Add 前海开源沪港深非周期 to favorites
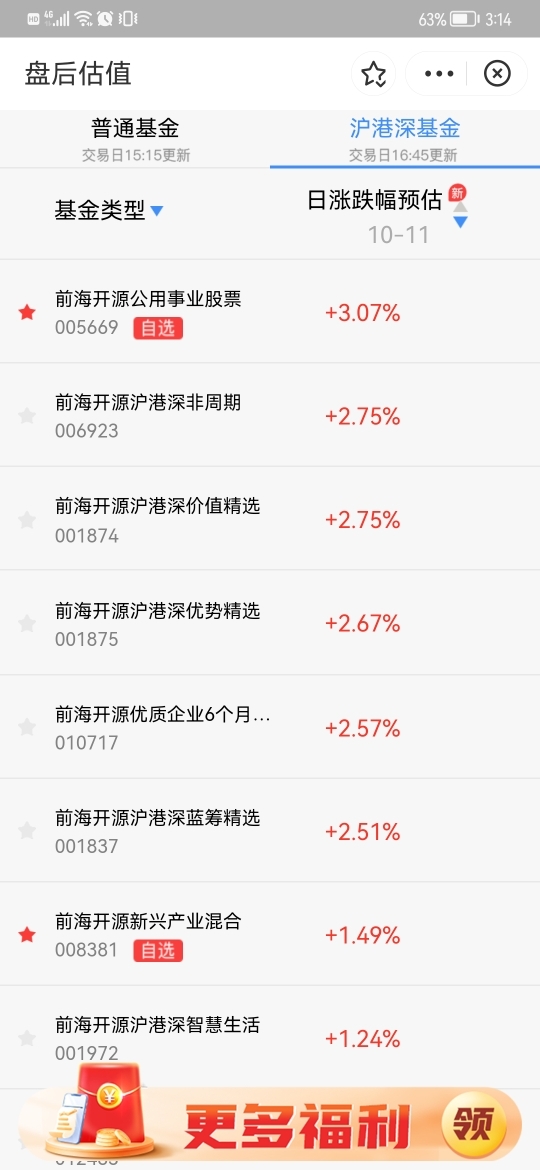 click(27, 416)
